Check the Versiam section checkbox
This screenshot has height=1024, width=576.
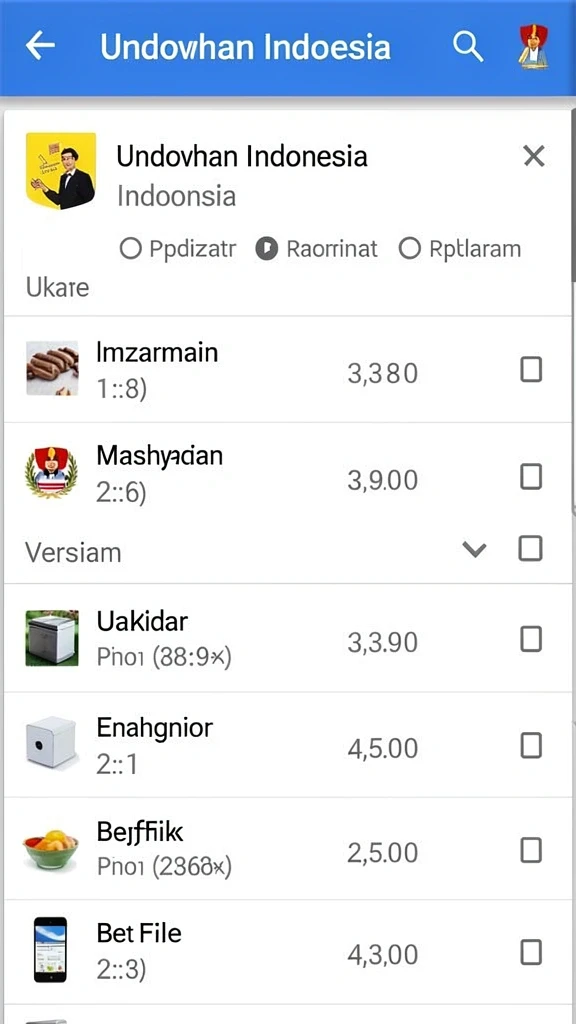click(530, 549)
